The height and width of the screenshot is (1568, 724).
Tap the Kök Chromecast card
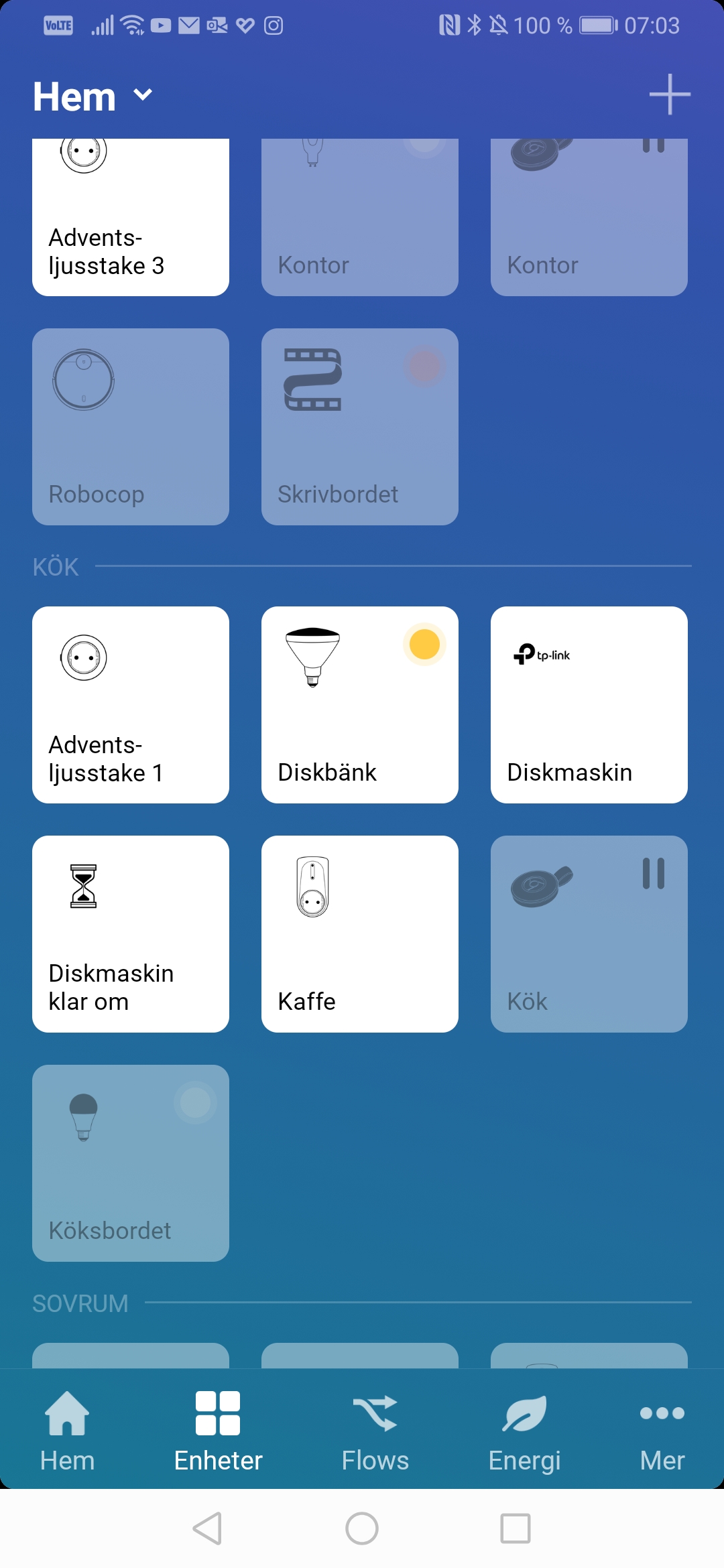point(589,934)
